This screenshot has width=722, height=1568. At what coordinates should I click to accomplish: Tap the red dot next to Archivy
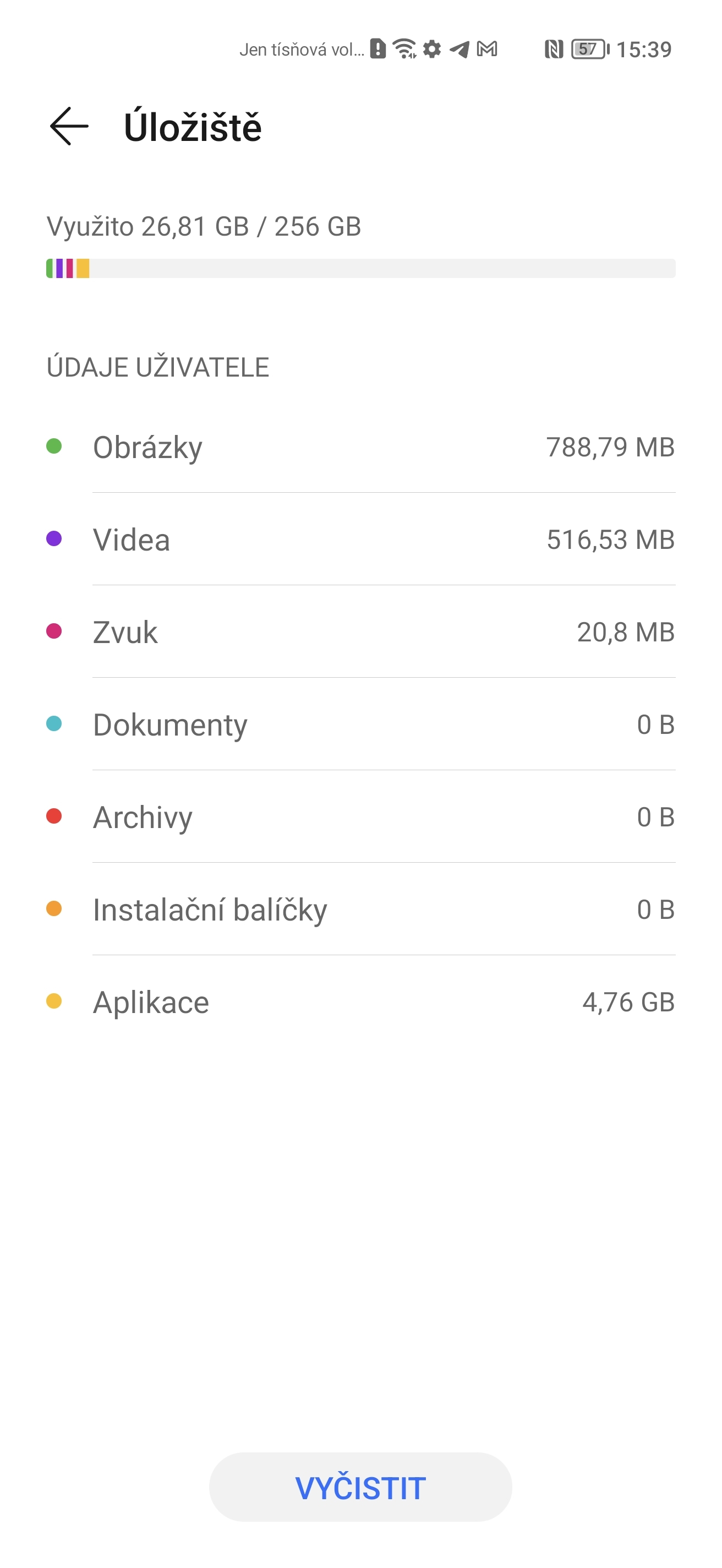[x=54, y=817]
